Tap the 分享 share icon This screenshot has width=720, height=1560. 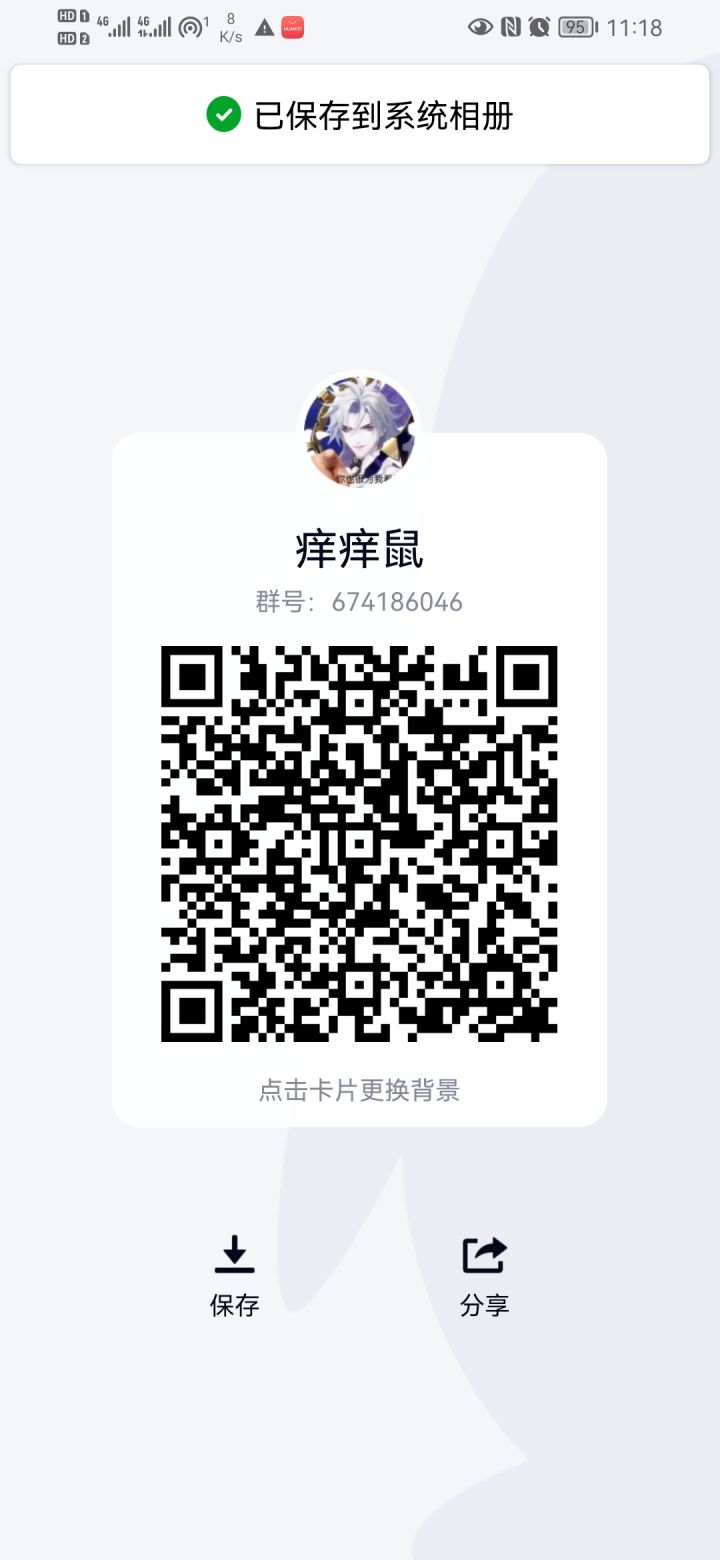click(x=484, y=1254)
